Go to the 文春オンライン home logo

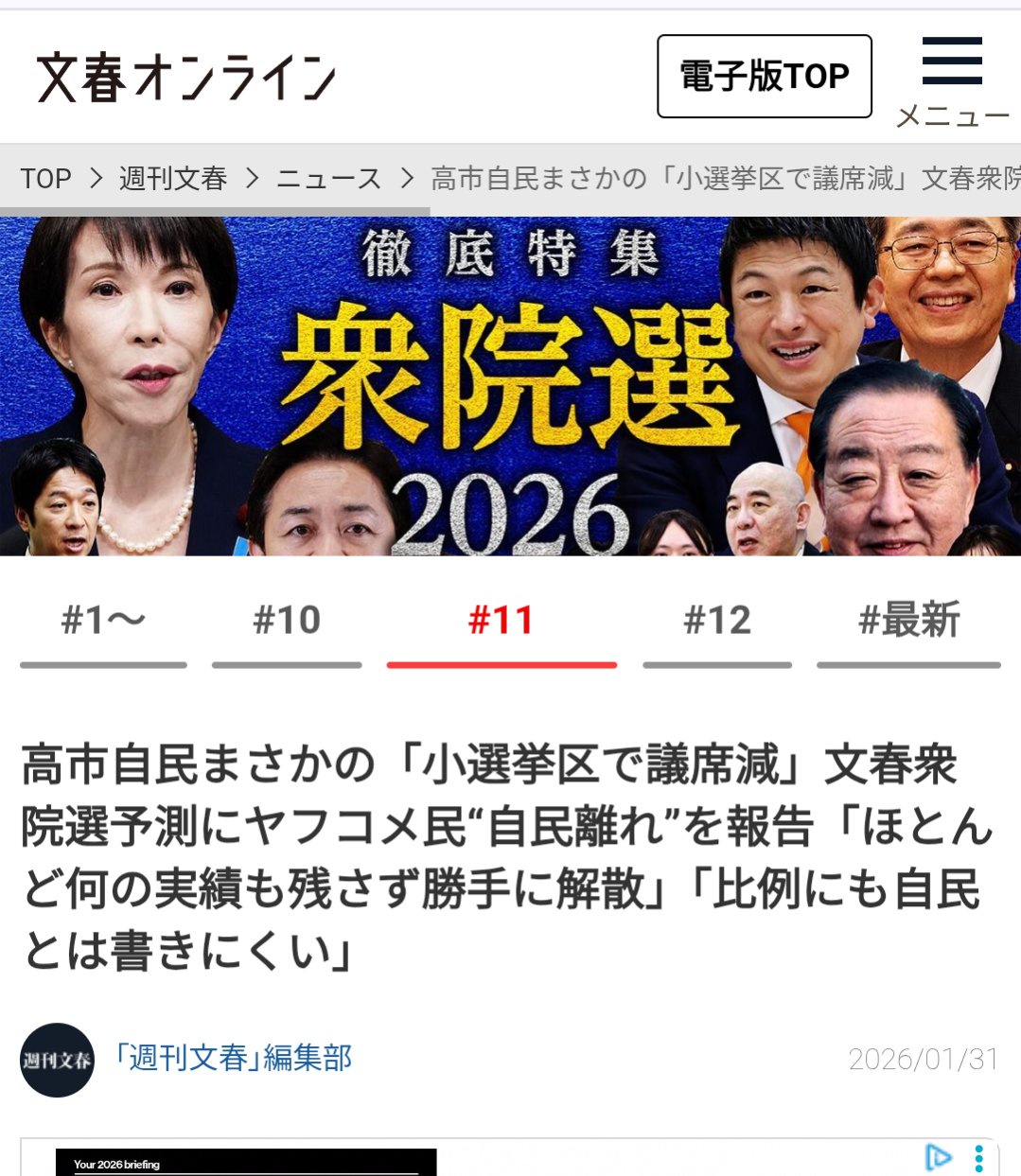coord(186,77)
